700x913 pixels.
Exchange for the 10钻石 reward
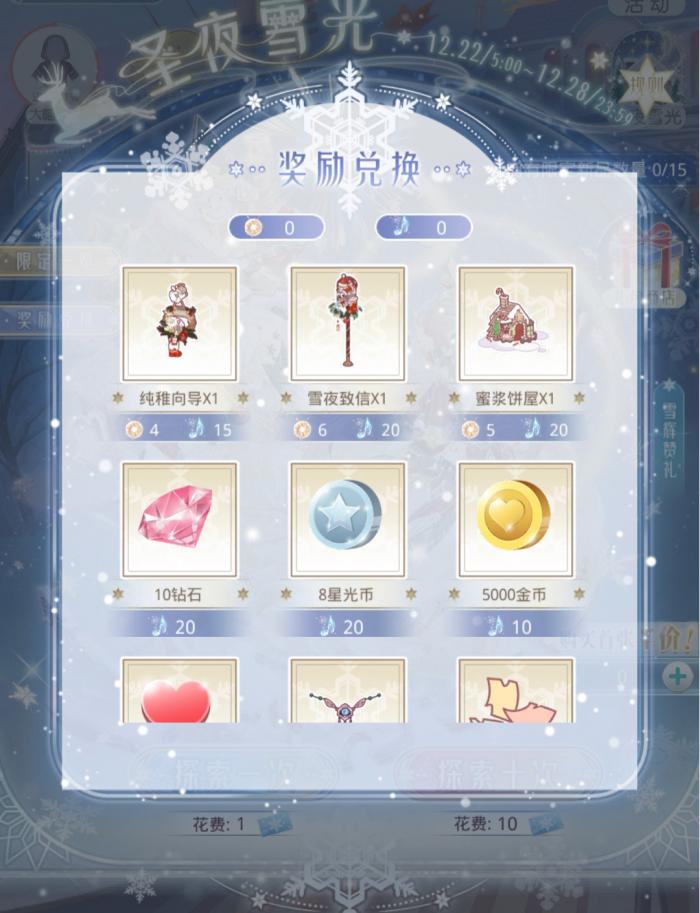(180, 519)
